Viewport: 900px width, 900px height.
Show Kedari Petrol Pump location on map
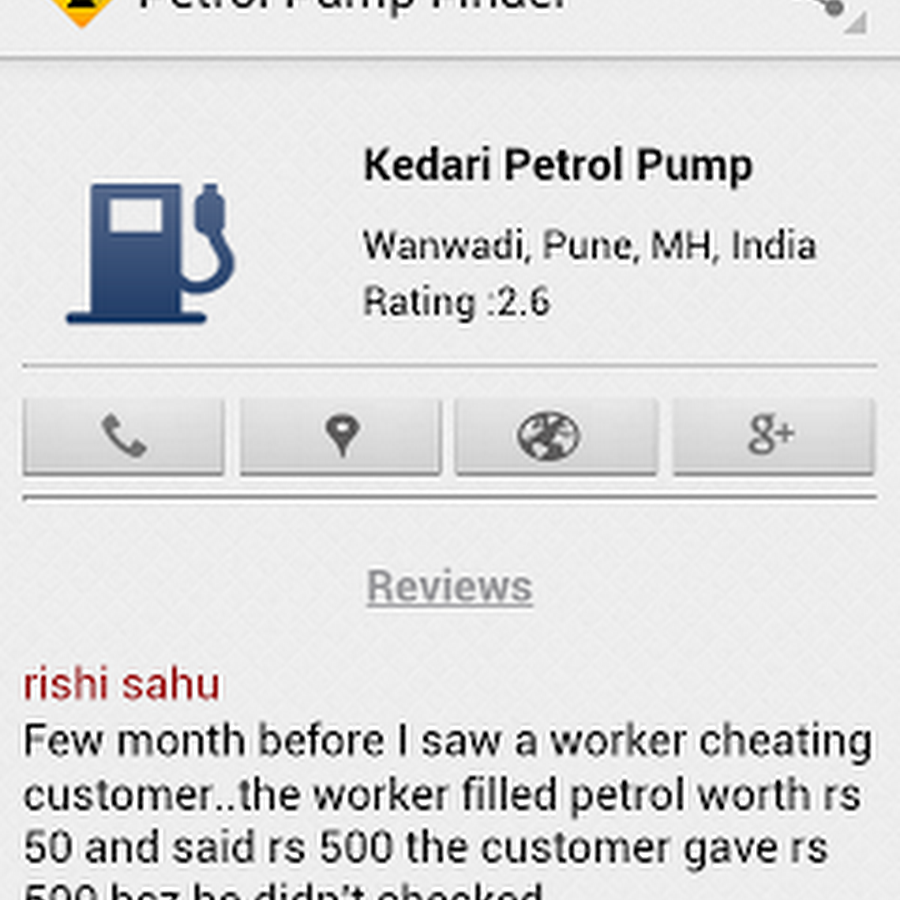(340, 437)
